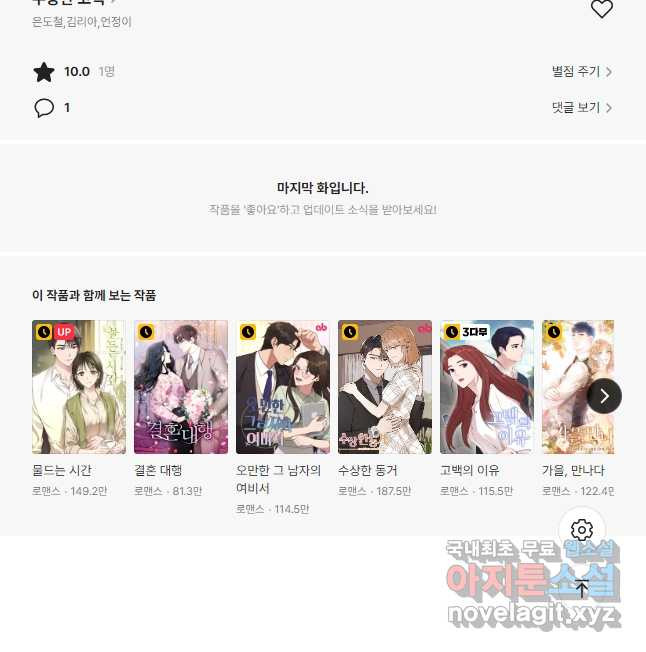The width and height of the screenshot is (646, 652).
Task: Open viewer settings gear
Action: tap(582, 530)
